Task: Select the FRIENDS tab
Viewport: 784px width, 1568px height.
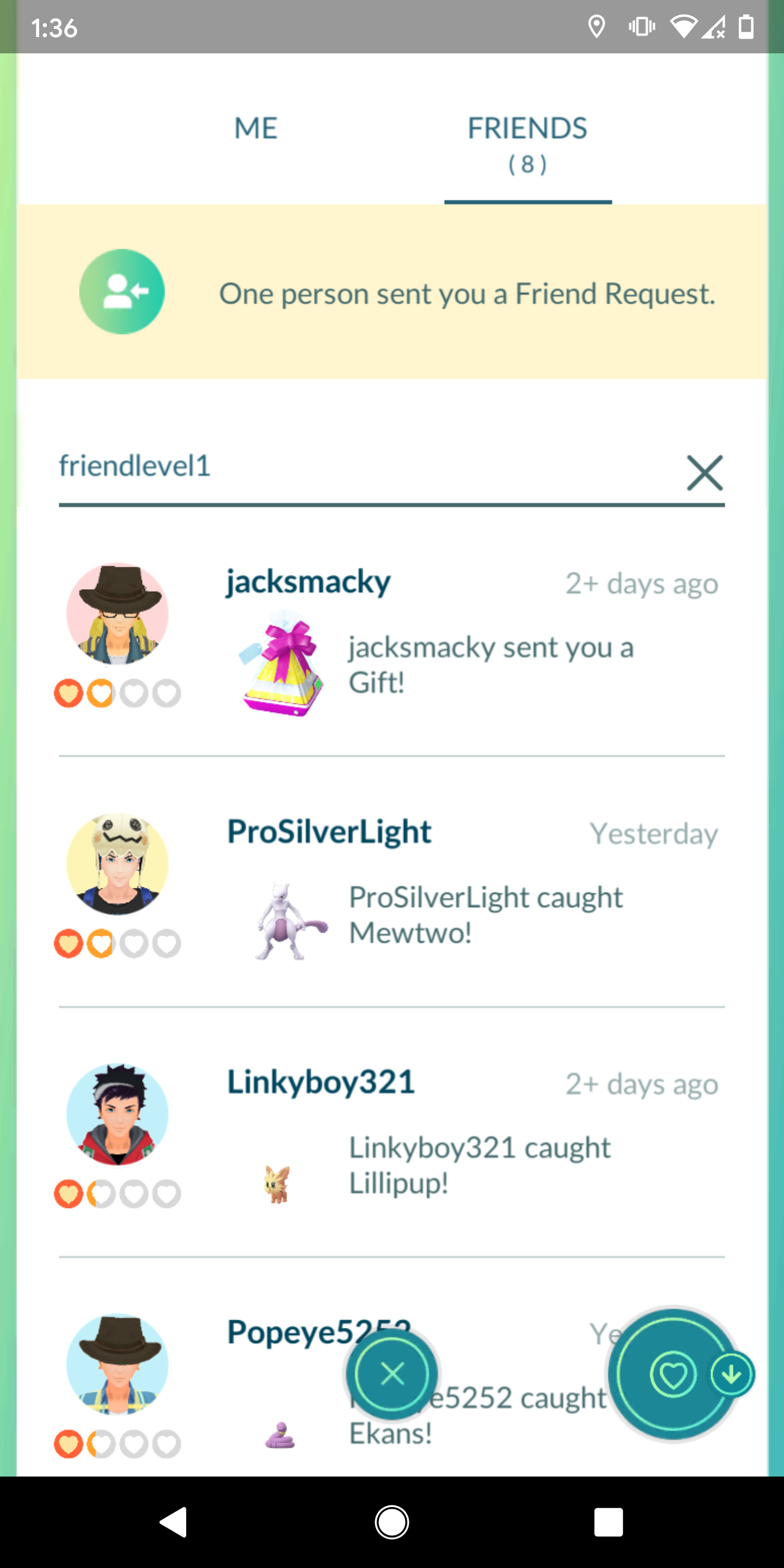Action: coord(527,143)
